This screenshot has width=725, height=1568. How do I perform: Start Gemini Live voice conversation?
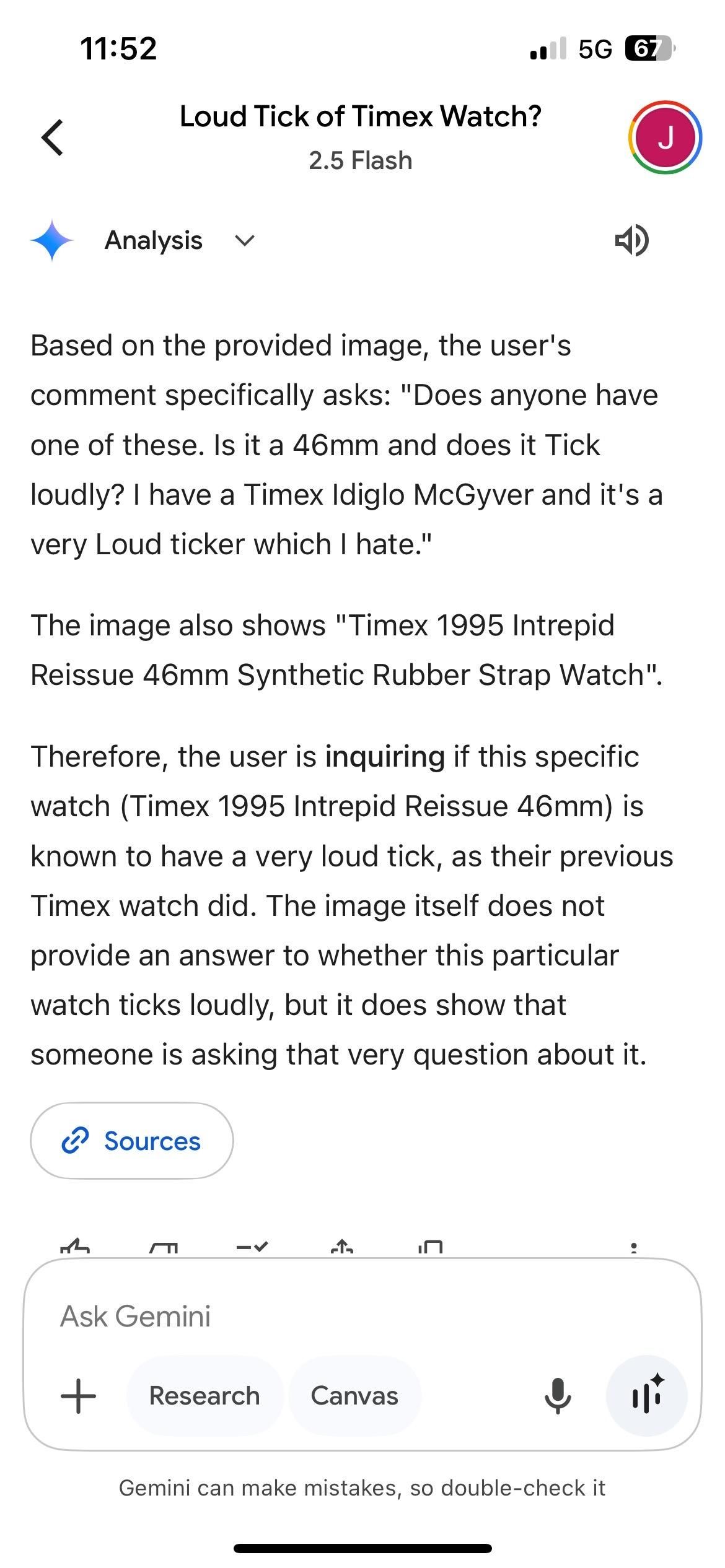(x=646, y=1396)
